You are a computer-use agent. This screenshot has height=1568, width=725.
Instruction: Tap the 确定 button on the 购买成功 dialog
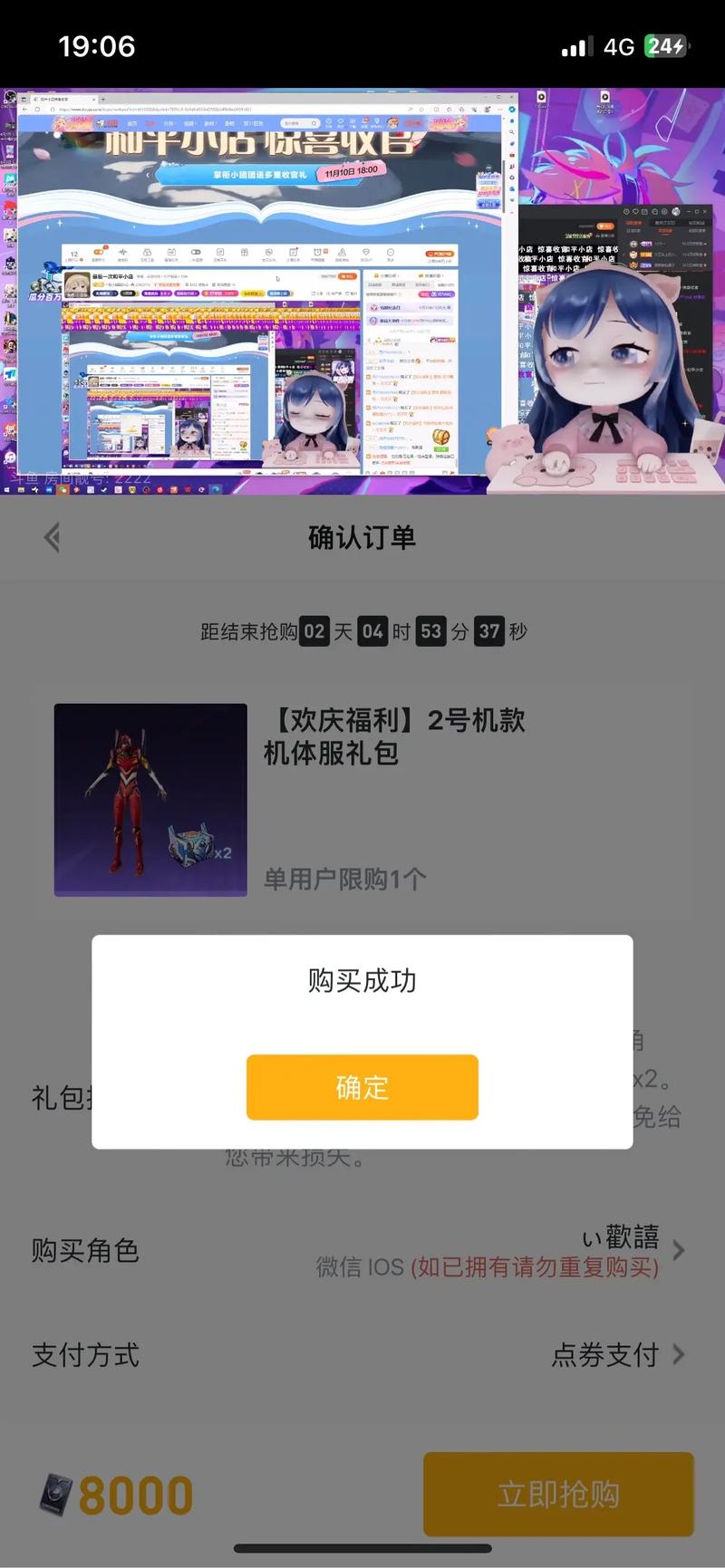[362, 1086]
